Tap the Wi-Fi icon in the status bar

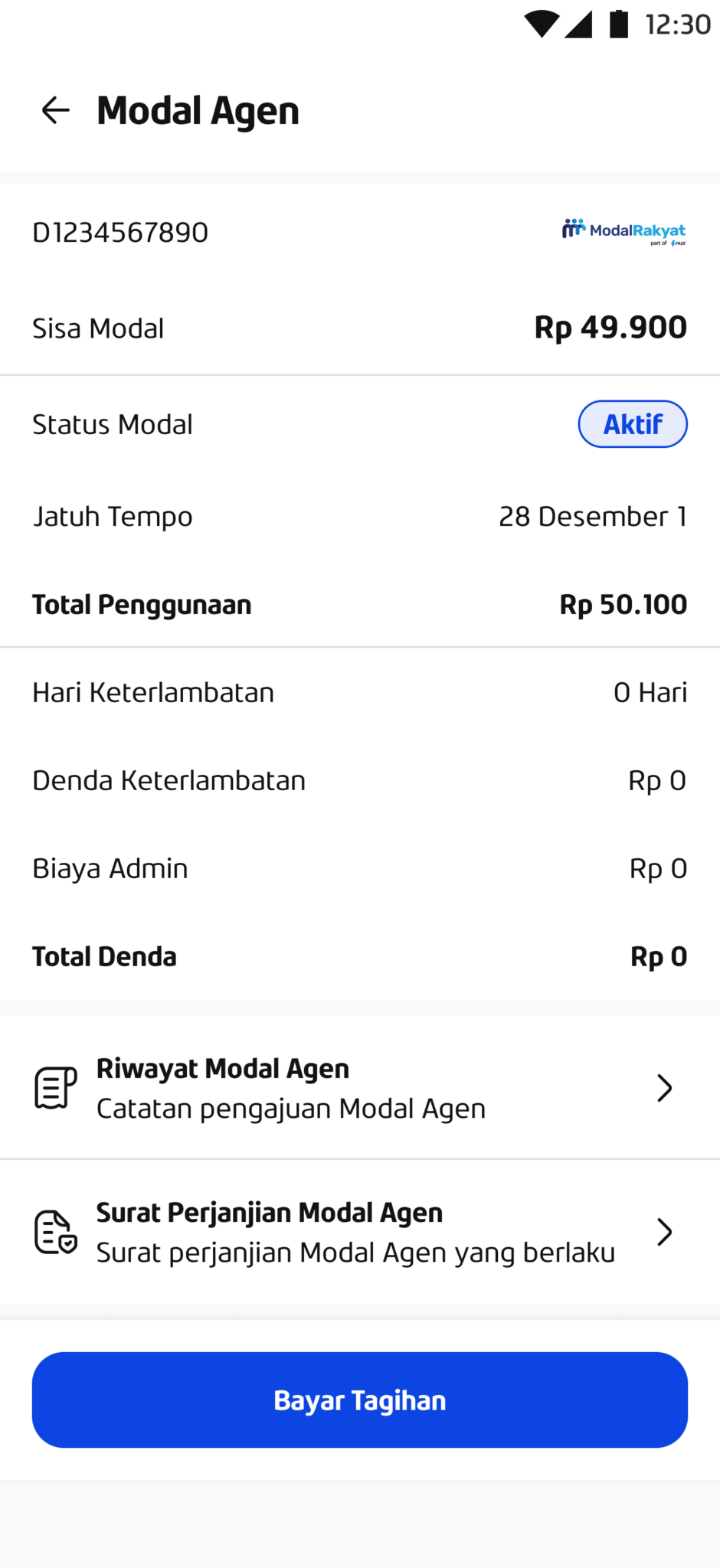pyautogui.click(x=541, y=24)
